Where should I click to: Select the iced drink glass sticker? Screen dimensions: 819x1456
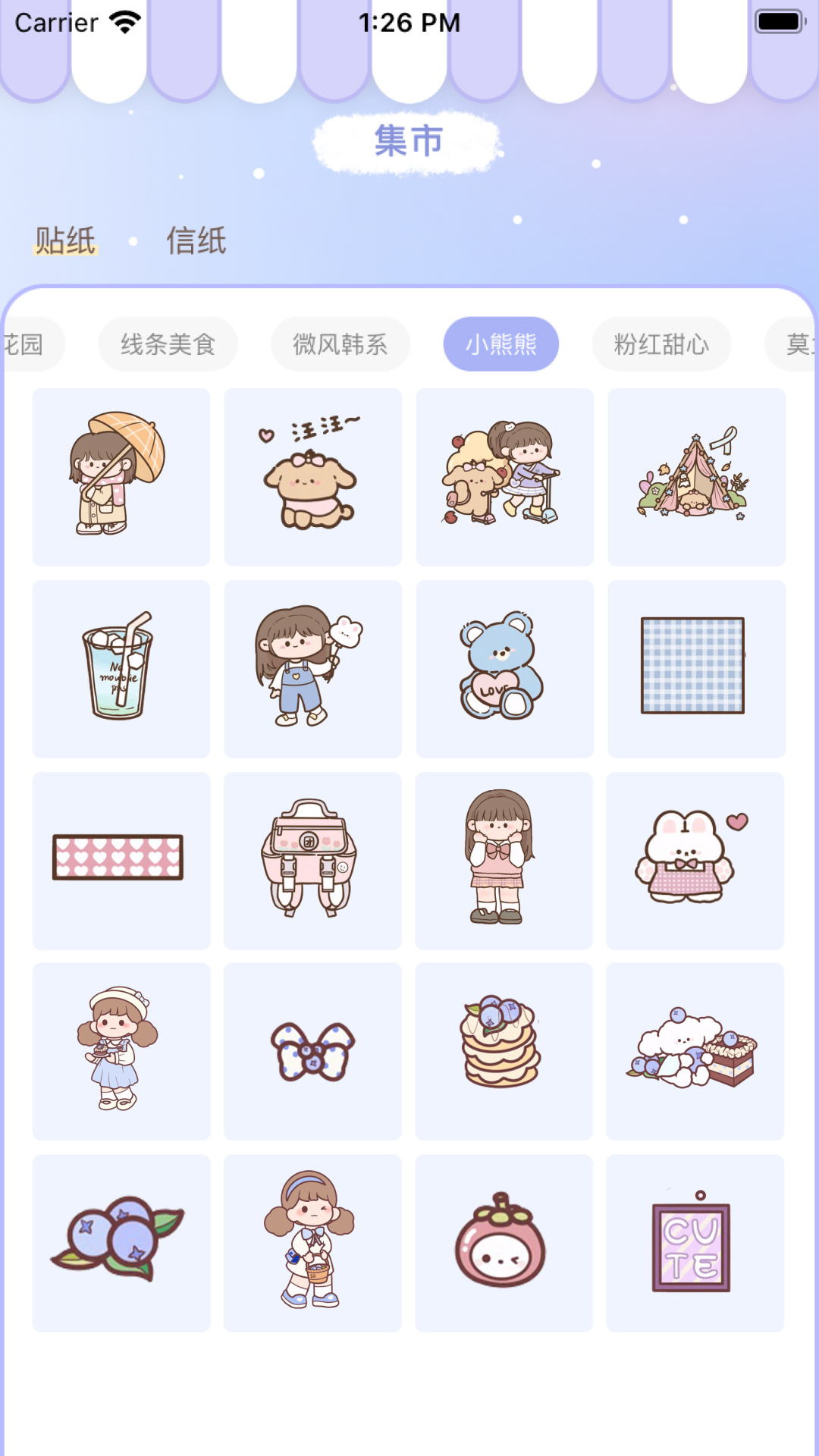(121, 667)
